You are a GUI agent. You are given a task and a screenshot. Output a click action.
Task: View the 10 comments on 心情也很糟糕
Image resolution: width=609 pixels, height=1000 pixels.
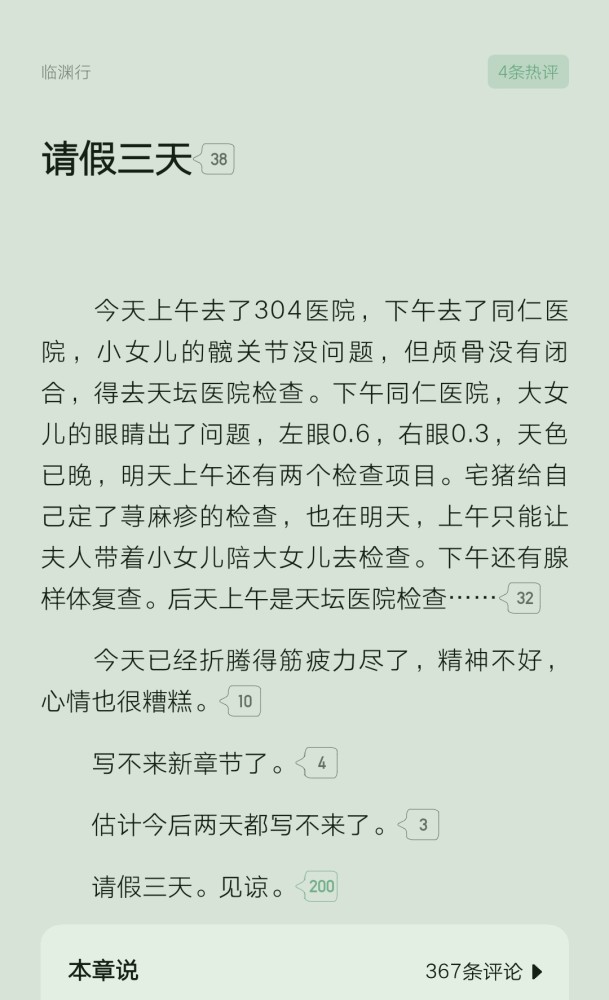click(x=240, y=702)
